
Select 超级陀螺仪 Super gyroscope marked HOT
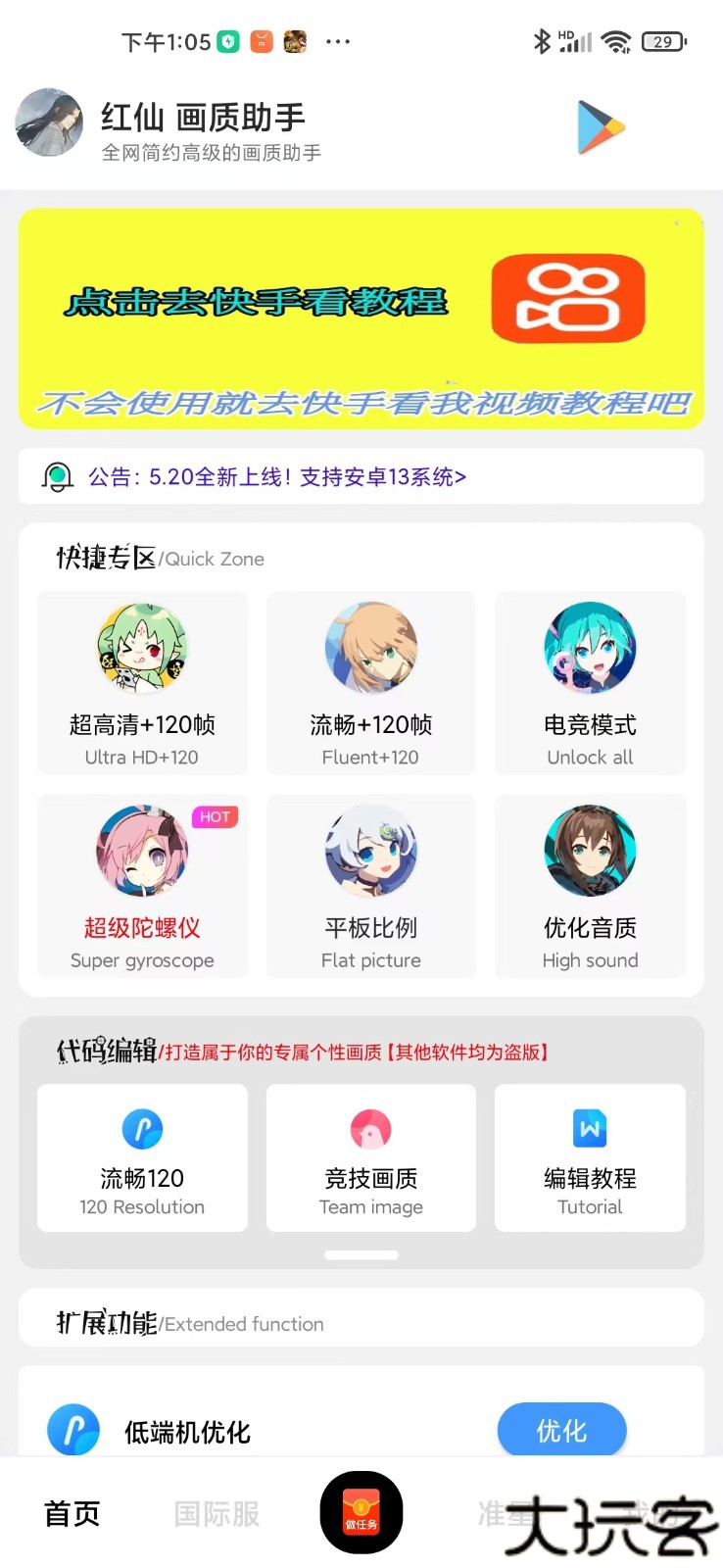pyautogui.click(x=141, y=851)
